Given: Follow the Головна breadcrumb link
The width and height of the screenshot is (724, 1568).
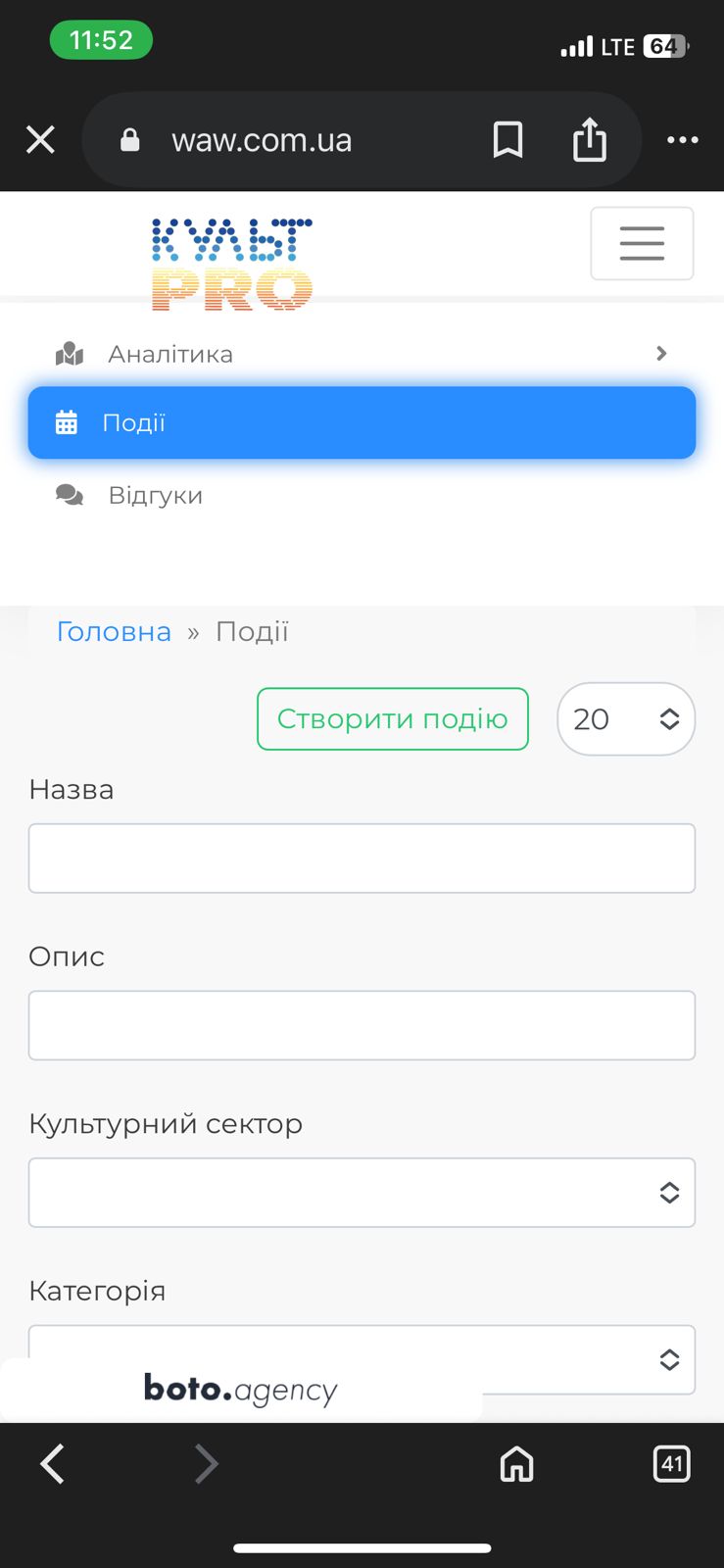Looking at the screenshot, I should 114,632.
